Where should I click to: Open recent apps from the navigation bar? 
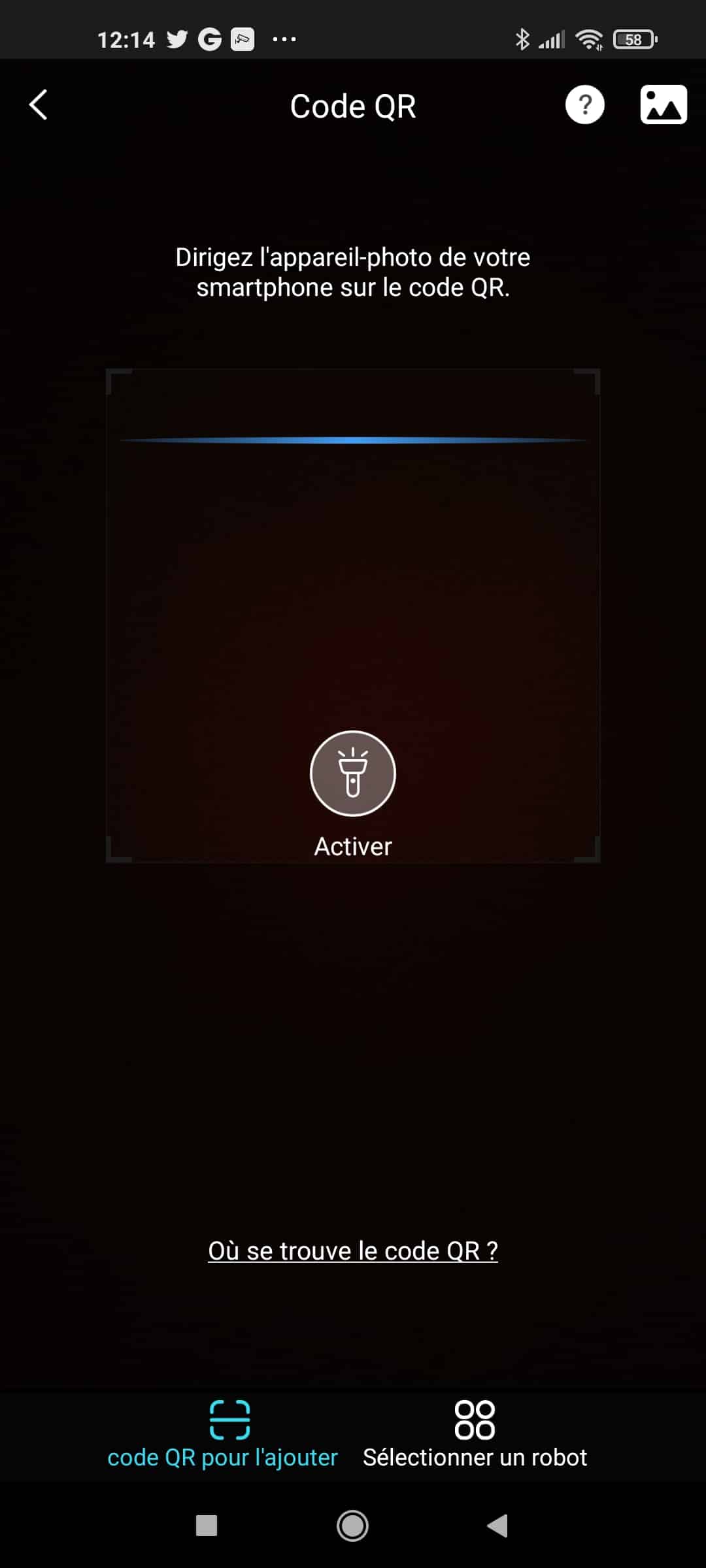[x=207, y=1526]
